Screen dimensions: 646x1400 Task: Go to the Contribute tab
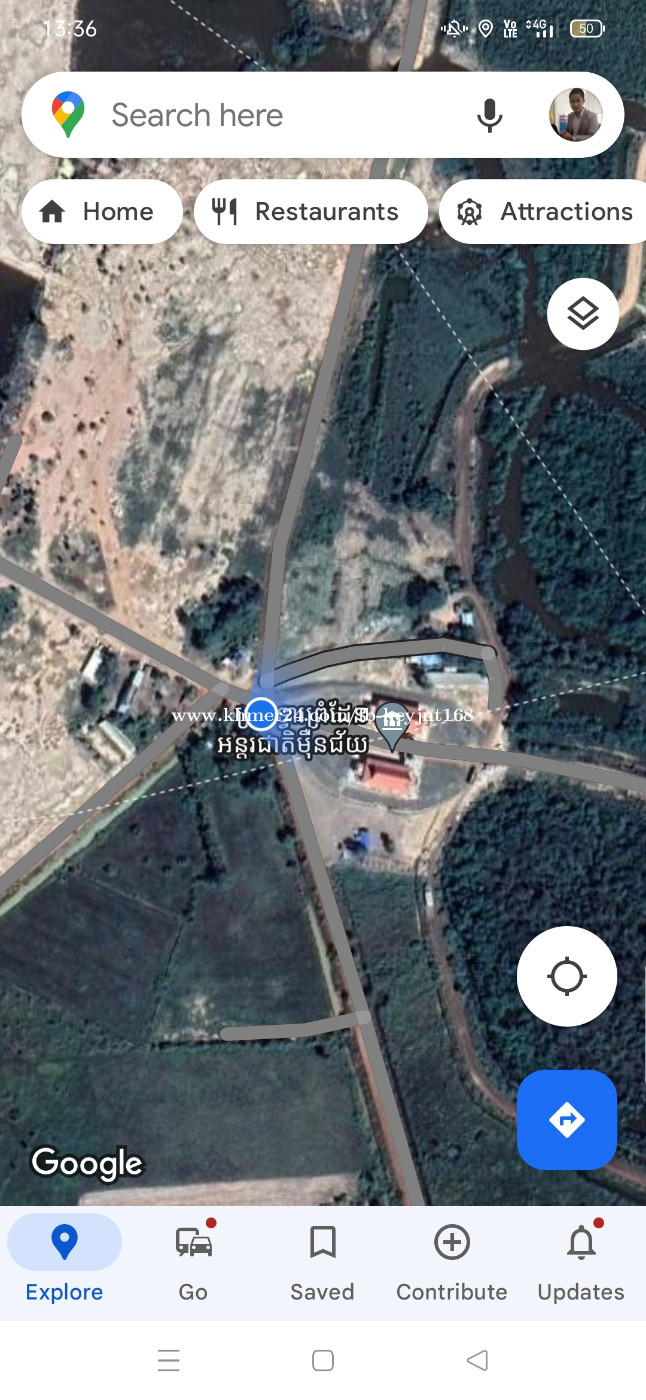pyautogui.click(x=452, y=1264)
